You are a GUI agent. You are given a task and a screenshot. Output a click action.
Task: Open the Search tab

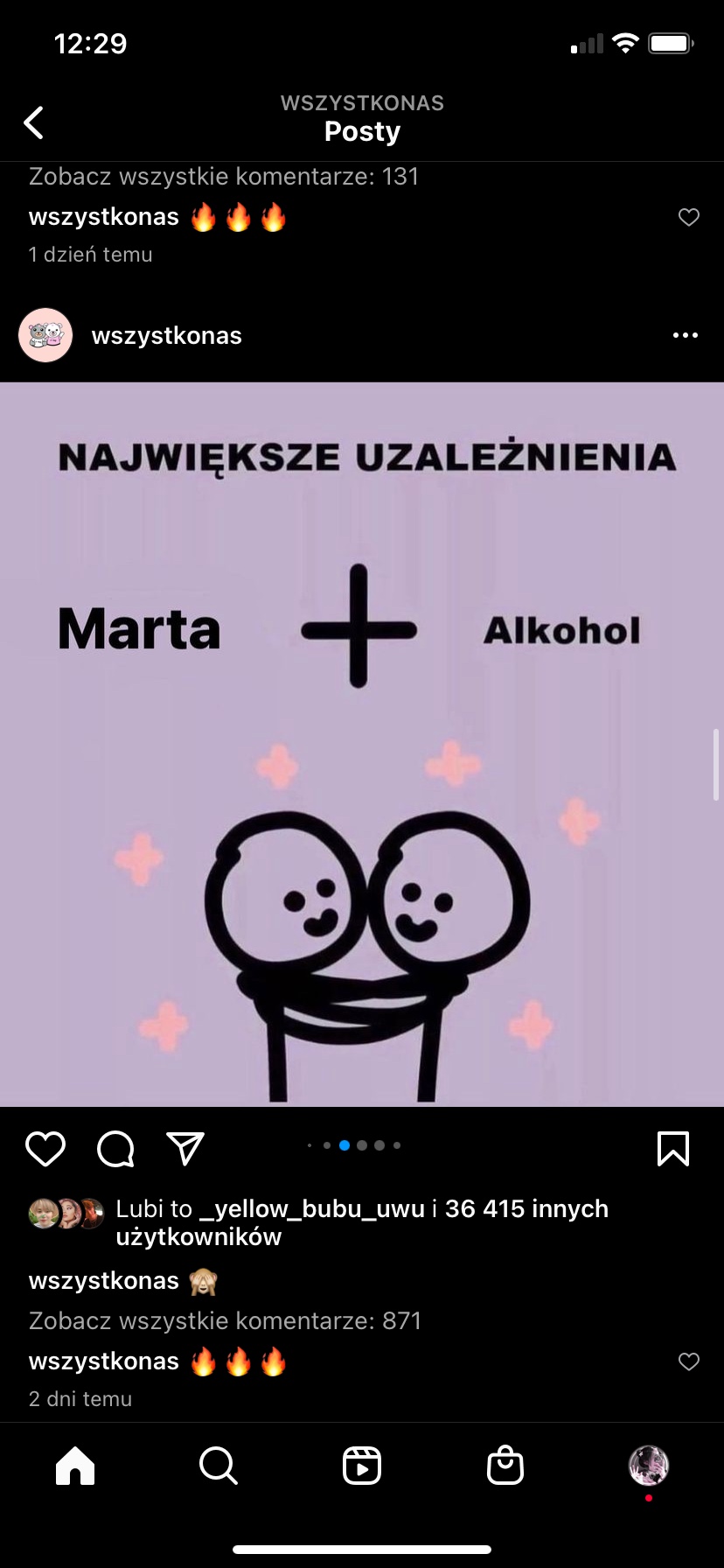click(x=218, y=1465)
